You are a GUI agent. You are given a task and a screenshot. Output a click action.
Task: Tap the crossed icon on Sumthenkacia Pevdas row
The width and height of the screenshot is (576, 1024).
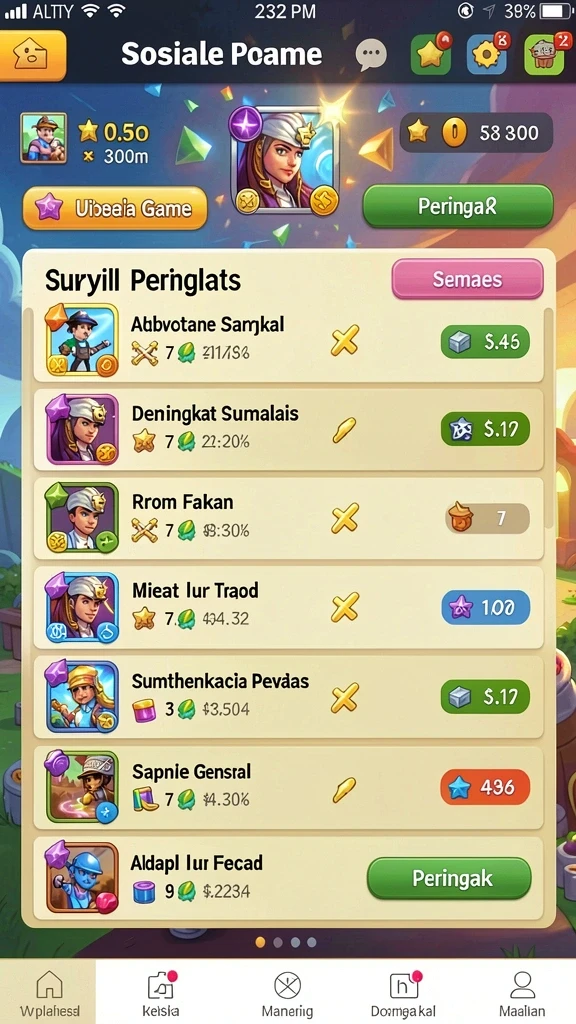345,697
